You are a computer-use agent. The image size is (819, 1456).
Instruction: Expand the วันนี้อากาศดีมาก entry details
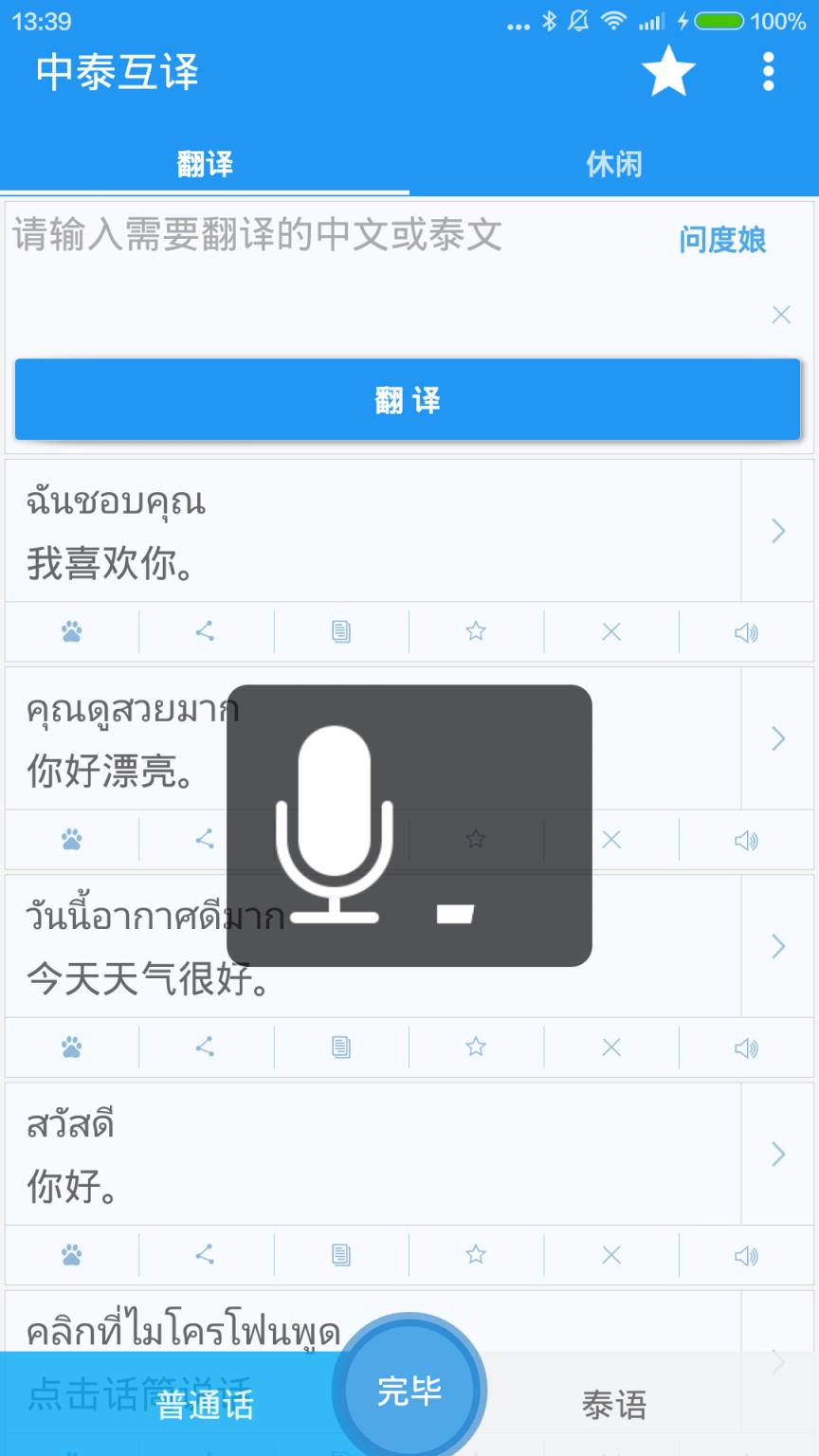[777, 946]
